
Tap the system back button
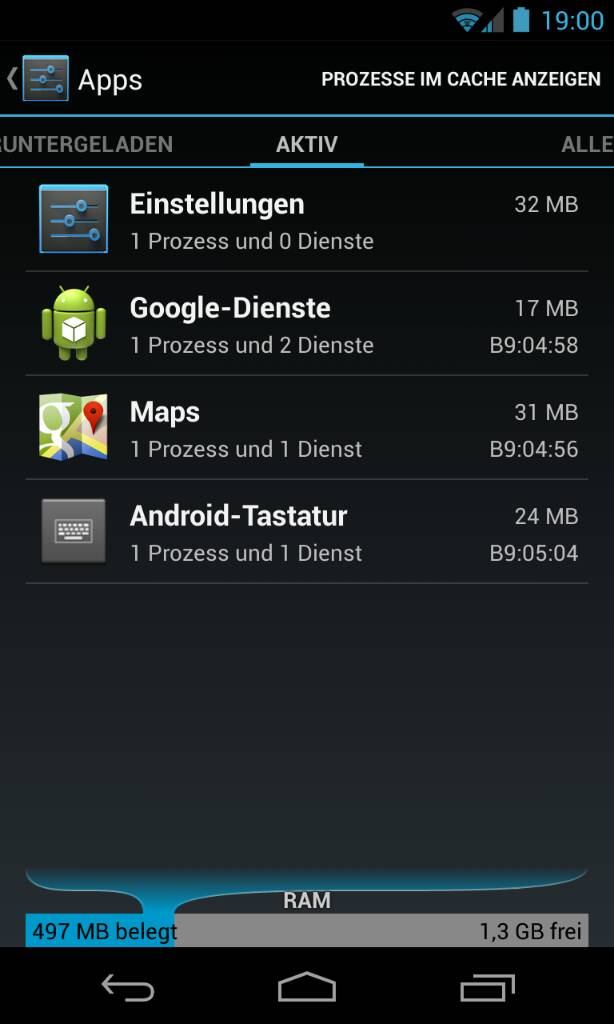pyautogui.click(x=128, y=987)
